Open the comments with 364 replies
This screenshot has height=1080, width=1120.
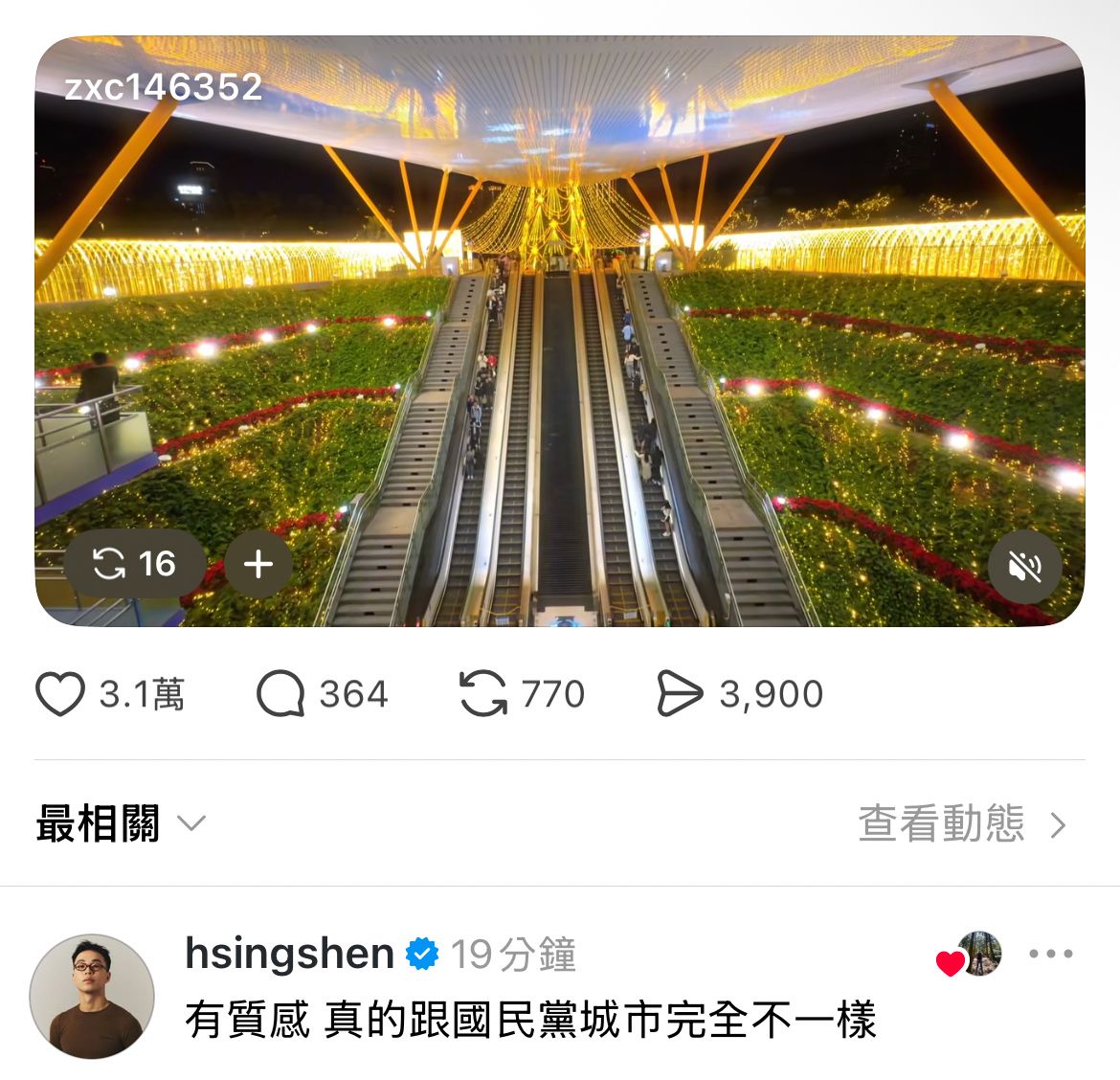(x=280, y=693)
